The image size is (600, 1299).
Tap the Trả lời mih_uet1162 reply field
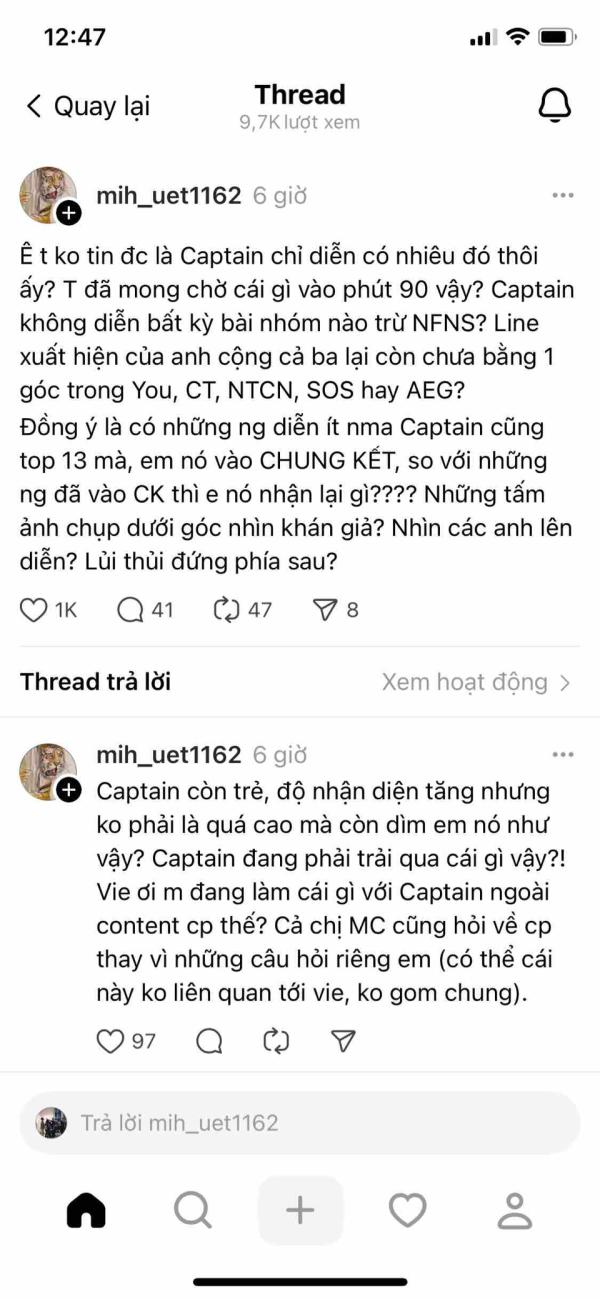click(300, 1123)
